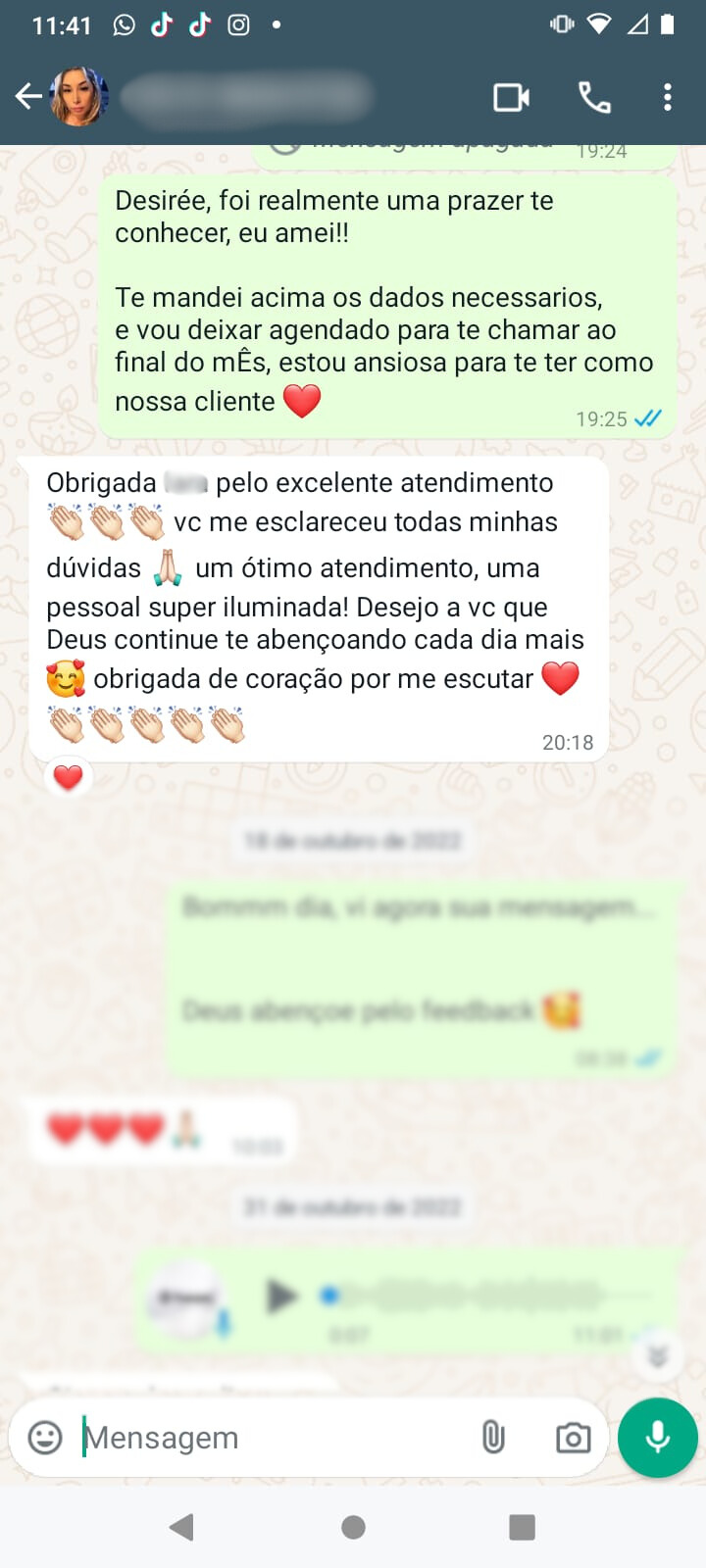Go back to the chat list
This screenshot has width=706, height=1568.
point(28,97)
